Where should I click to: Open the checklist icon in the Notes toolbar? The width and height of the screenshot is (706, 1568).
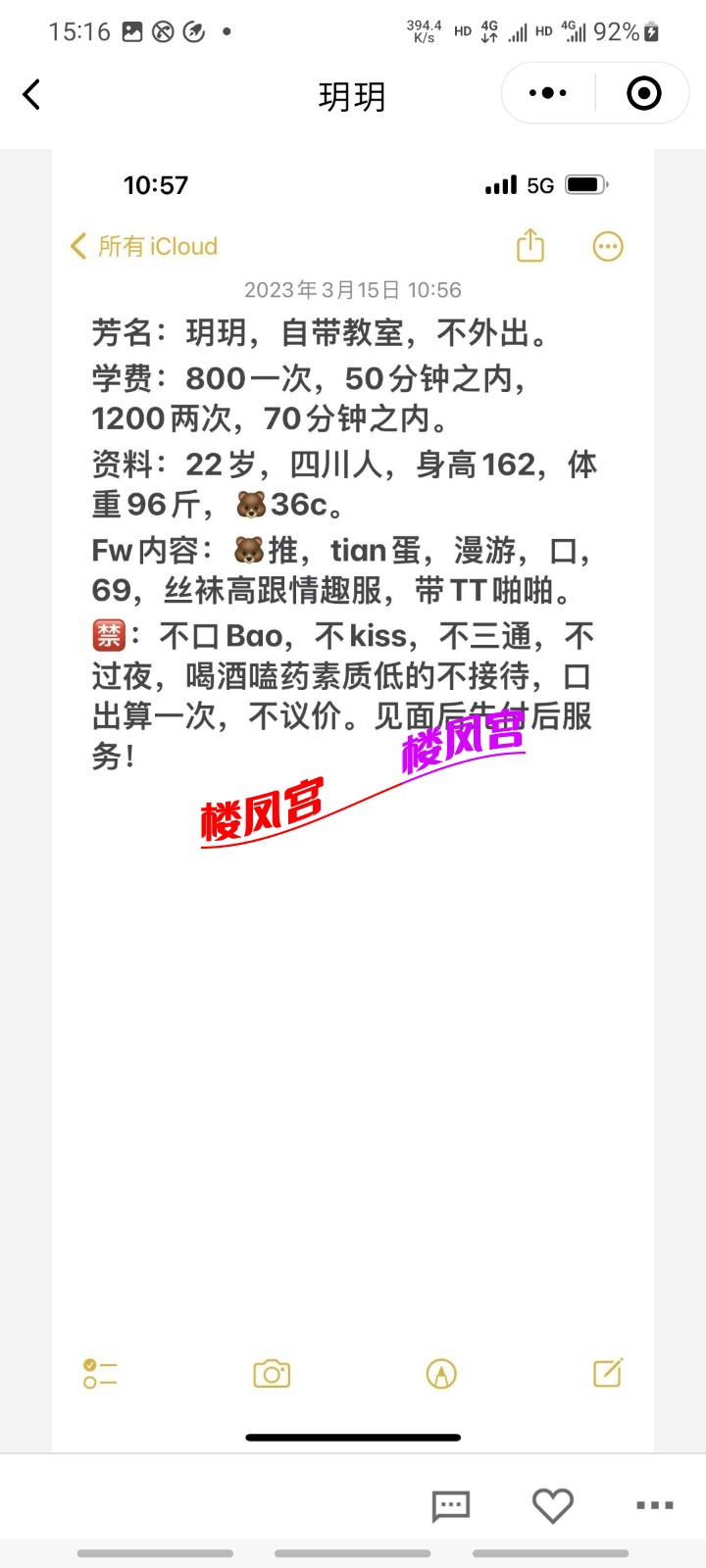tap(99, 1374)
